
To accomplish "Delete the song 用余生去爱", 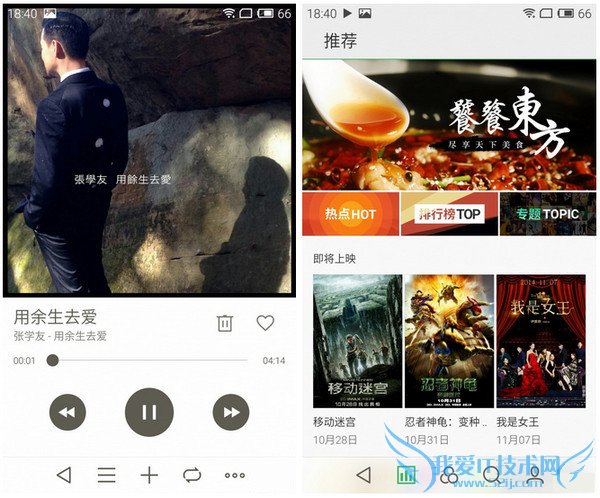I will point(225,323).
